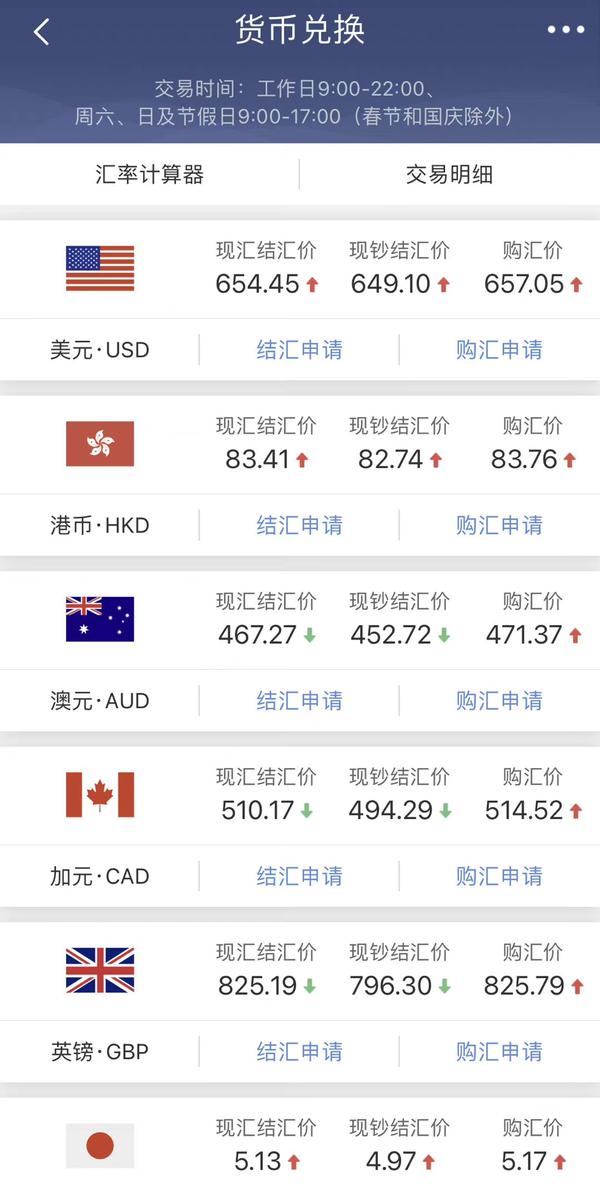600x1192 pixels.
Task: Apply 购汇申请 for 澳元 AUD
Action: (x=500, y=701)
